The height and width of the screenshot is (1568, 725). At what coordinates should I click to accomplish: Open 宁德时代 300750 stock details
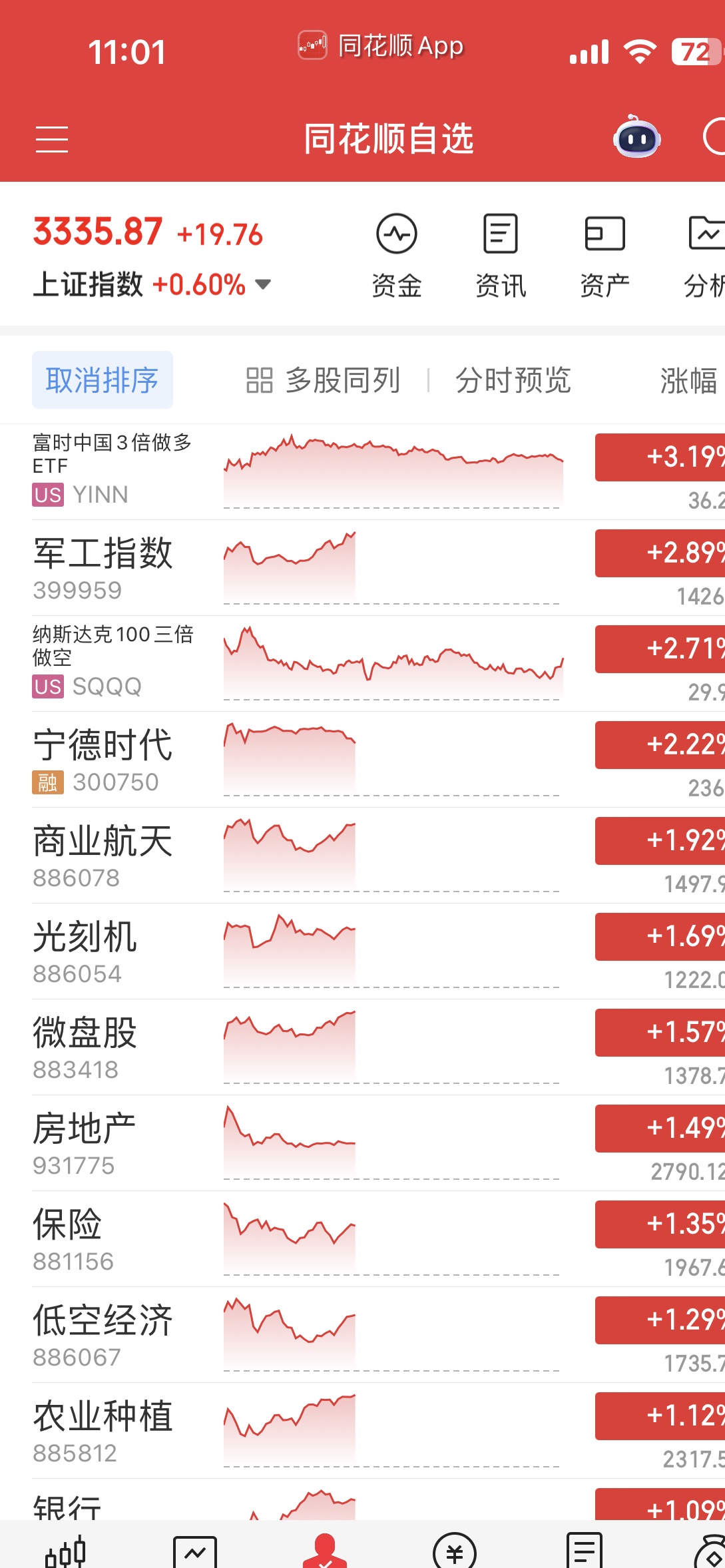coord(103,759)
